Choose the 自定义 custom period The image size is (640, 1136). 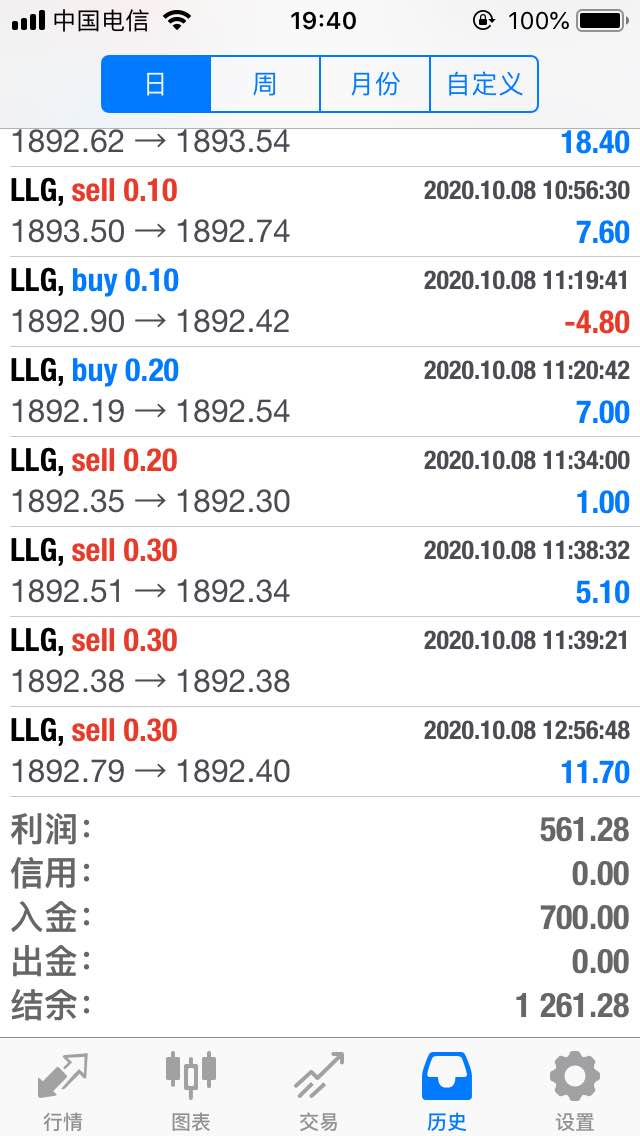484,84
